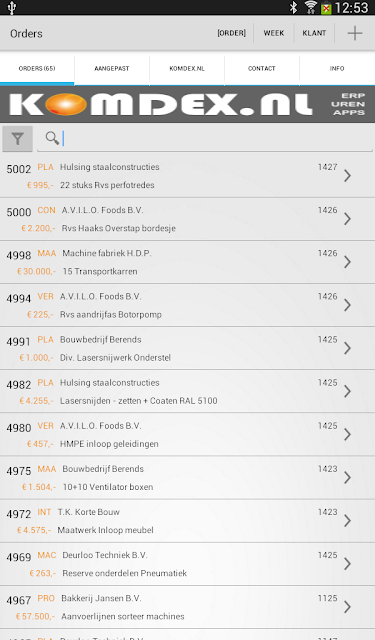Switch to the AANGEPAST tab
The width and height of the screenshot is (375, 640).
pos(112,69)
